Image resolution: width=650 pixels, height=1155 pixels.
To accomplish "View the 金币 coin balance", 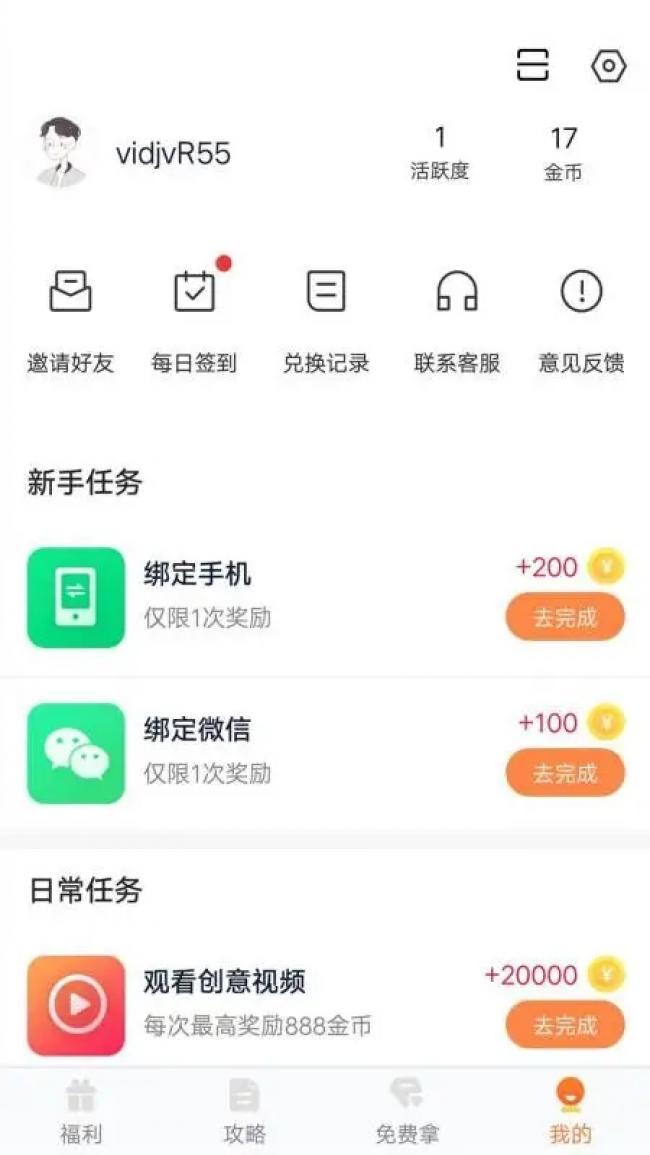I will 563,152.
